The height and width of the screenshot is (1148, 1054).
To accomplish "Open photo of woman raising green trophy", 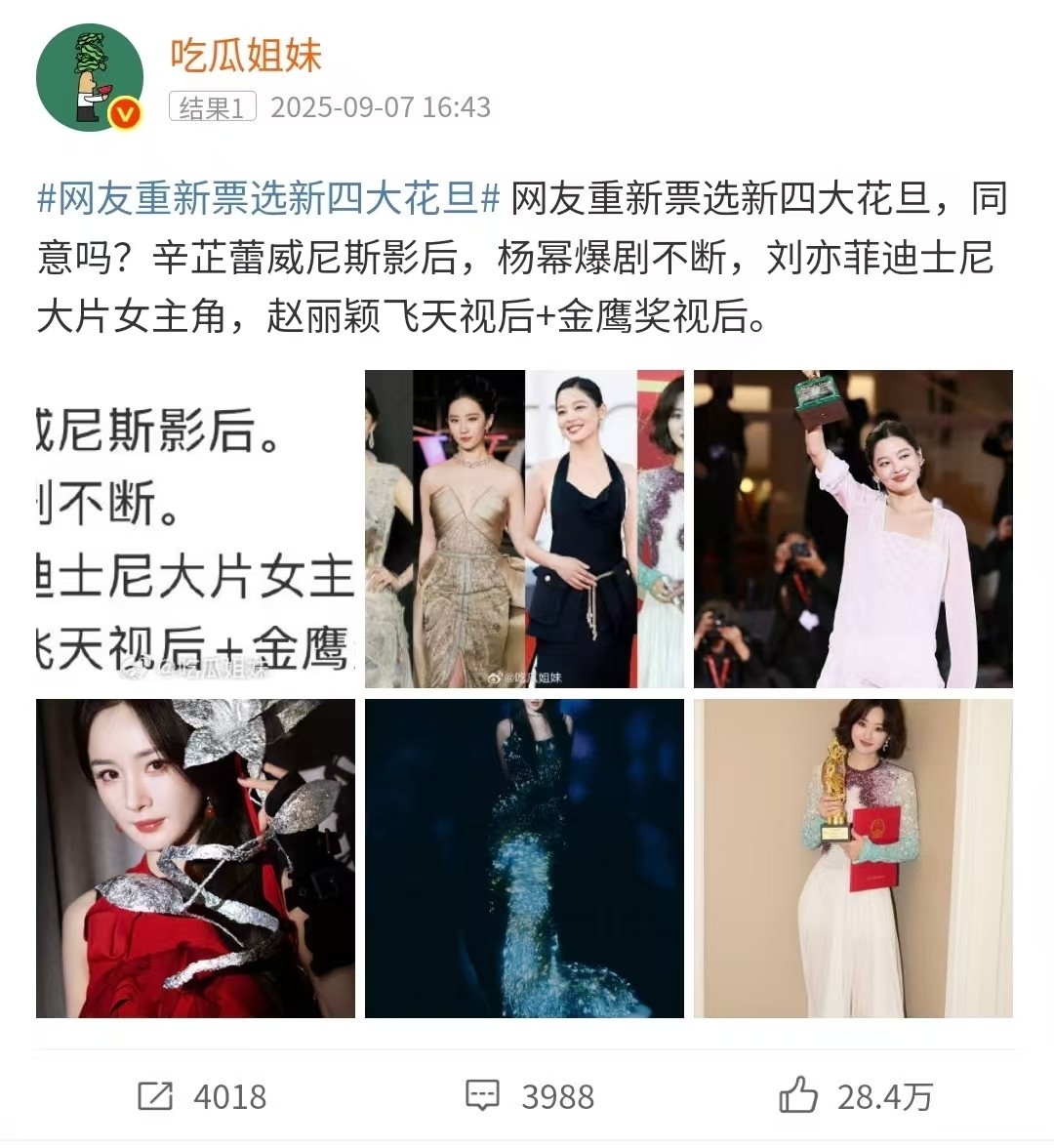I will point(853,529).
